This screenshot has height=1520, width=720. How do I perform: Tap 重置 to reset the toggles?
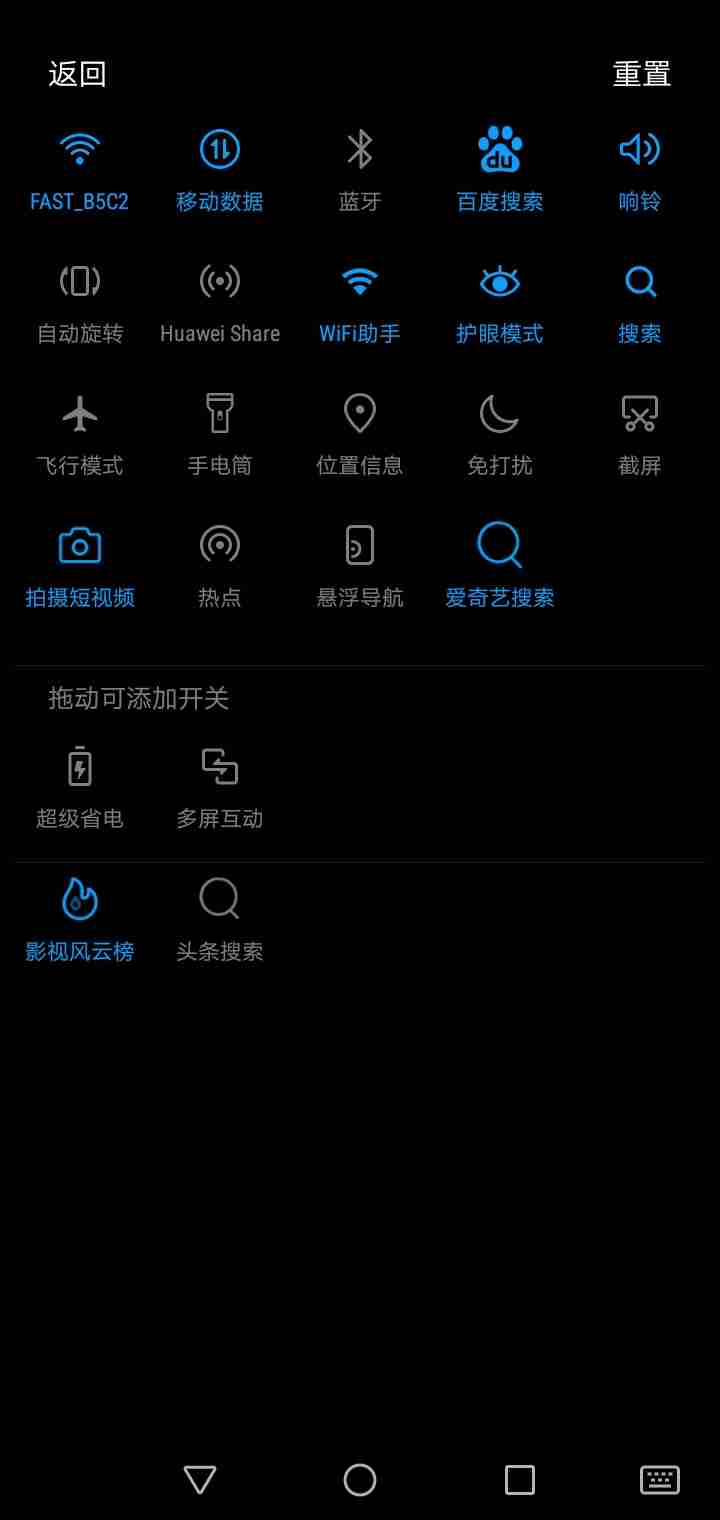[x=641, y=74]
